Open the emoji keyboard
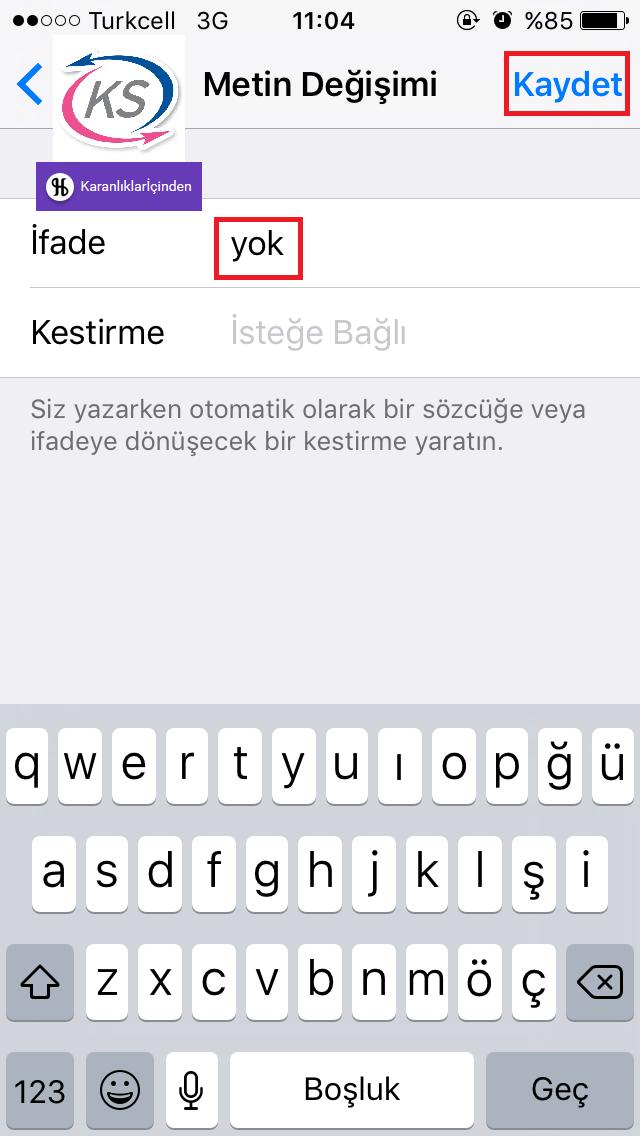Image resolution: width=640 pixels, height=1136 pixels. 119,1090
